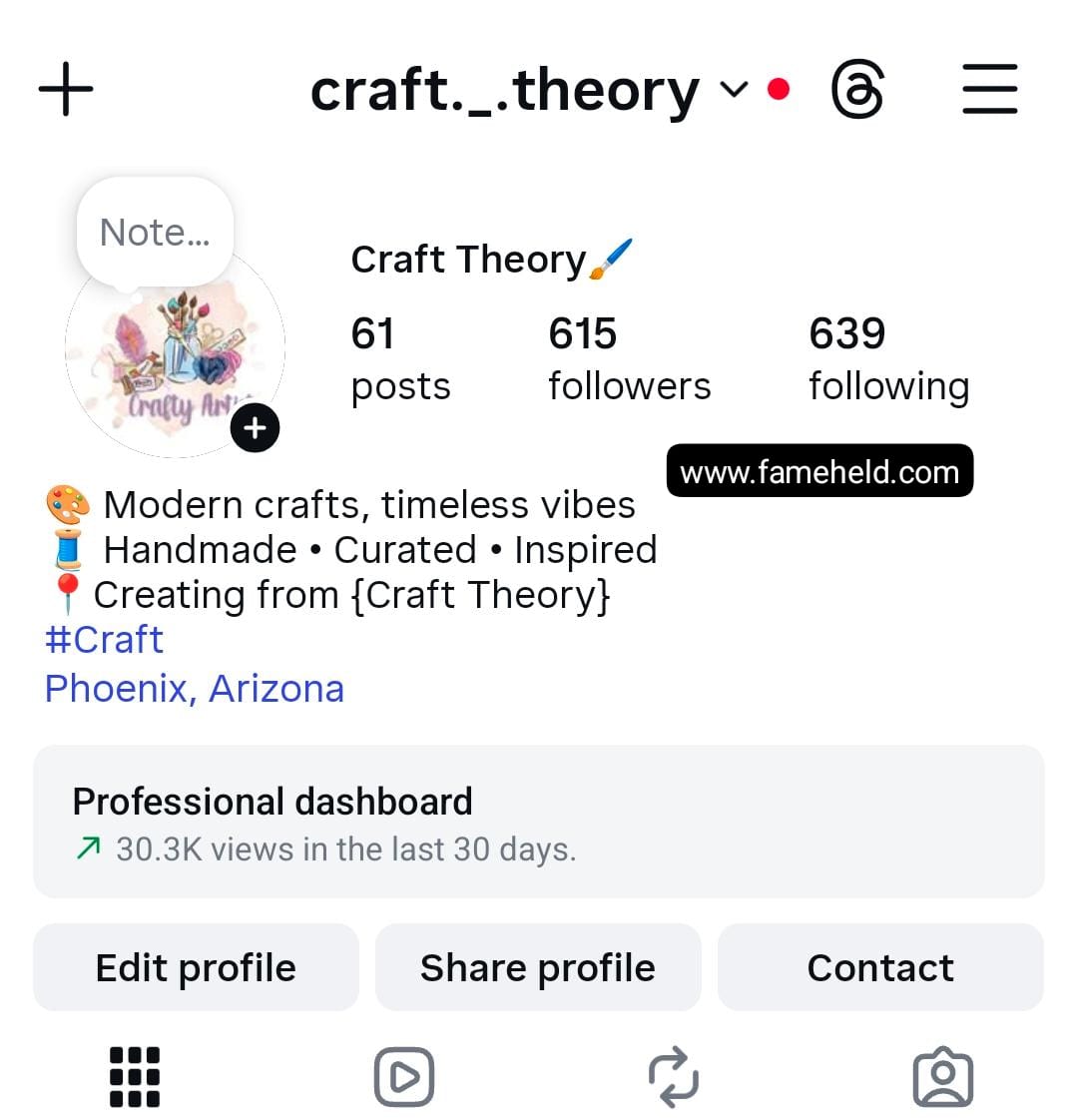Add a story using the profile picture plus badge
Image resolution: width=1078 pixels, height=1120 pixels.
click(256, 429)
